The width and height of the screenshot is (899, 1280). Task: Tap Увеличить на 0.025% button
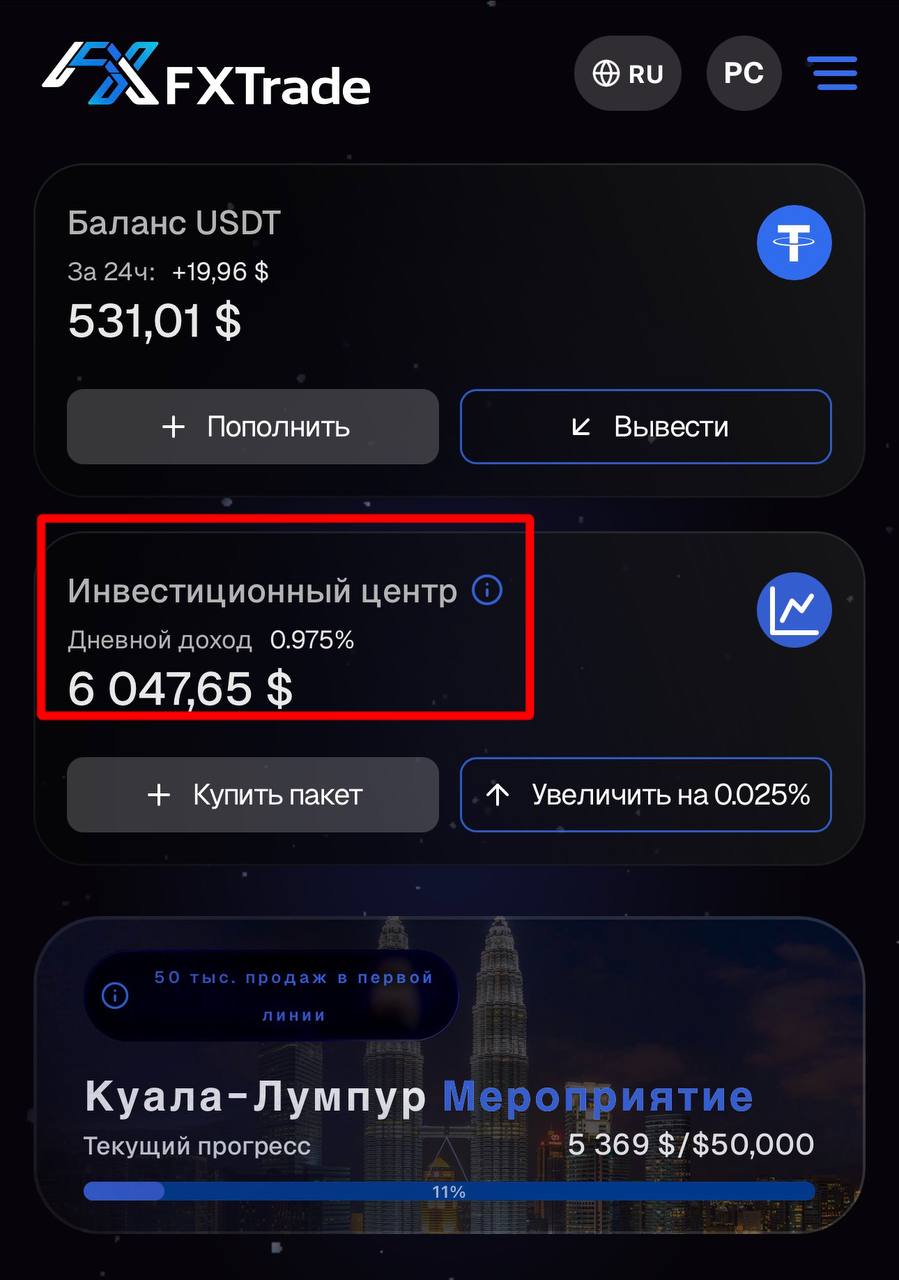pos(645,795)
